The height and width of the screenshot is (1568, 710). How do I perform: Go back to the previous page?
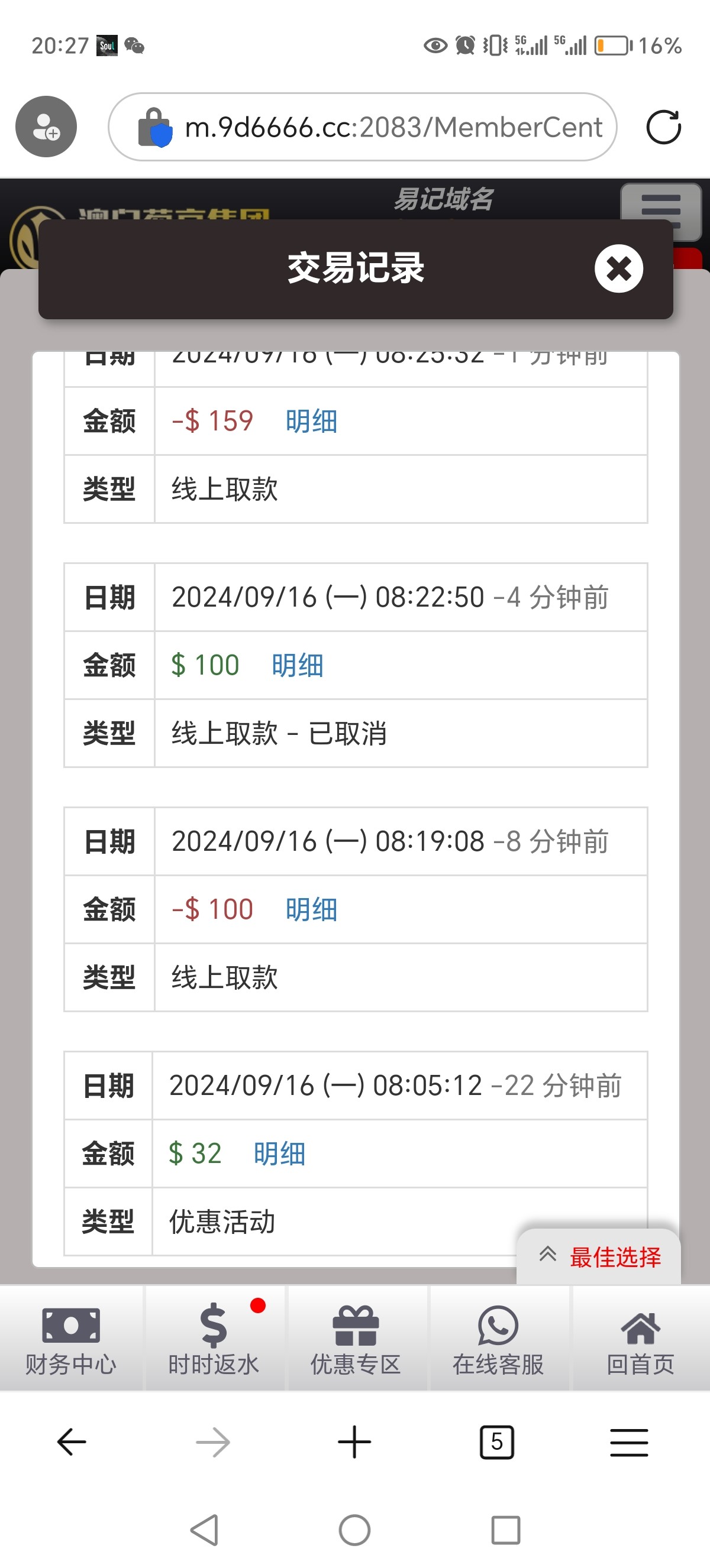[72, 1442]
